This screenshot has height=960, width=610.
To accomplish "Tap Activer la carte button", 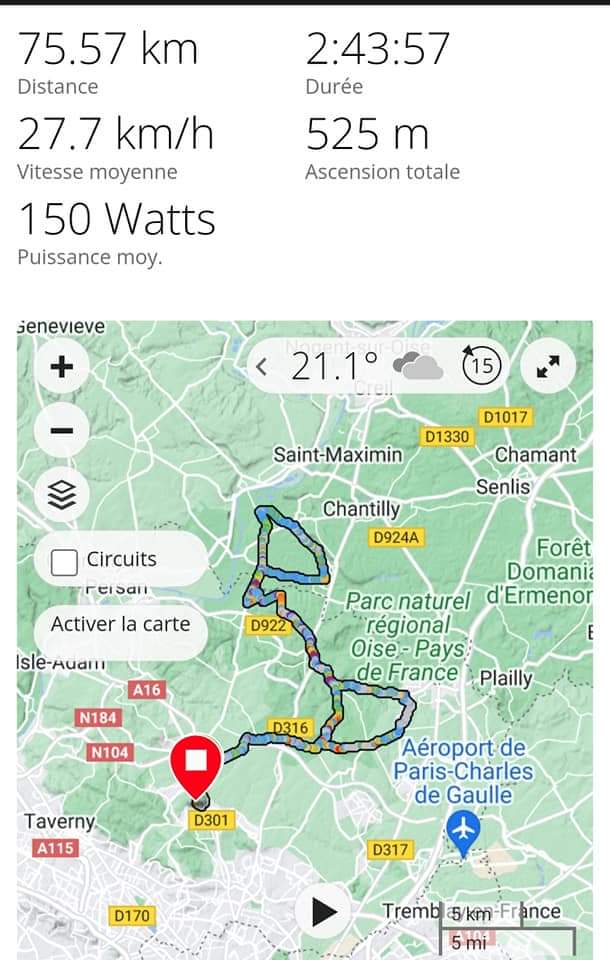I will coord(120,624).
